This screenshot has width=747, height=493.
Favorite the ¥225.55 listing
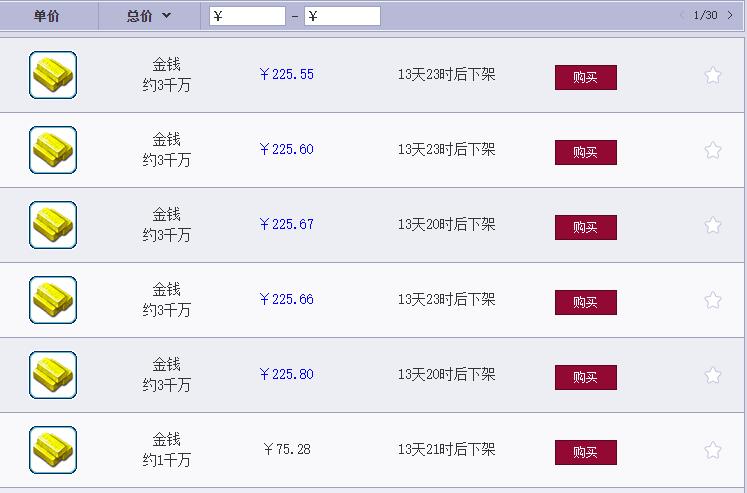click(x=713, y=75)
